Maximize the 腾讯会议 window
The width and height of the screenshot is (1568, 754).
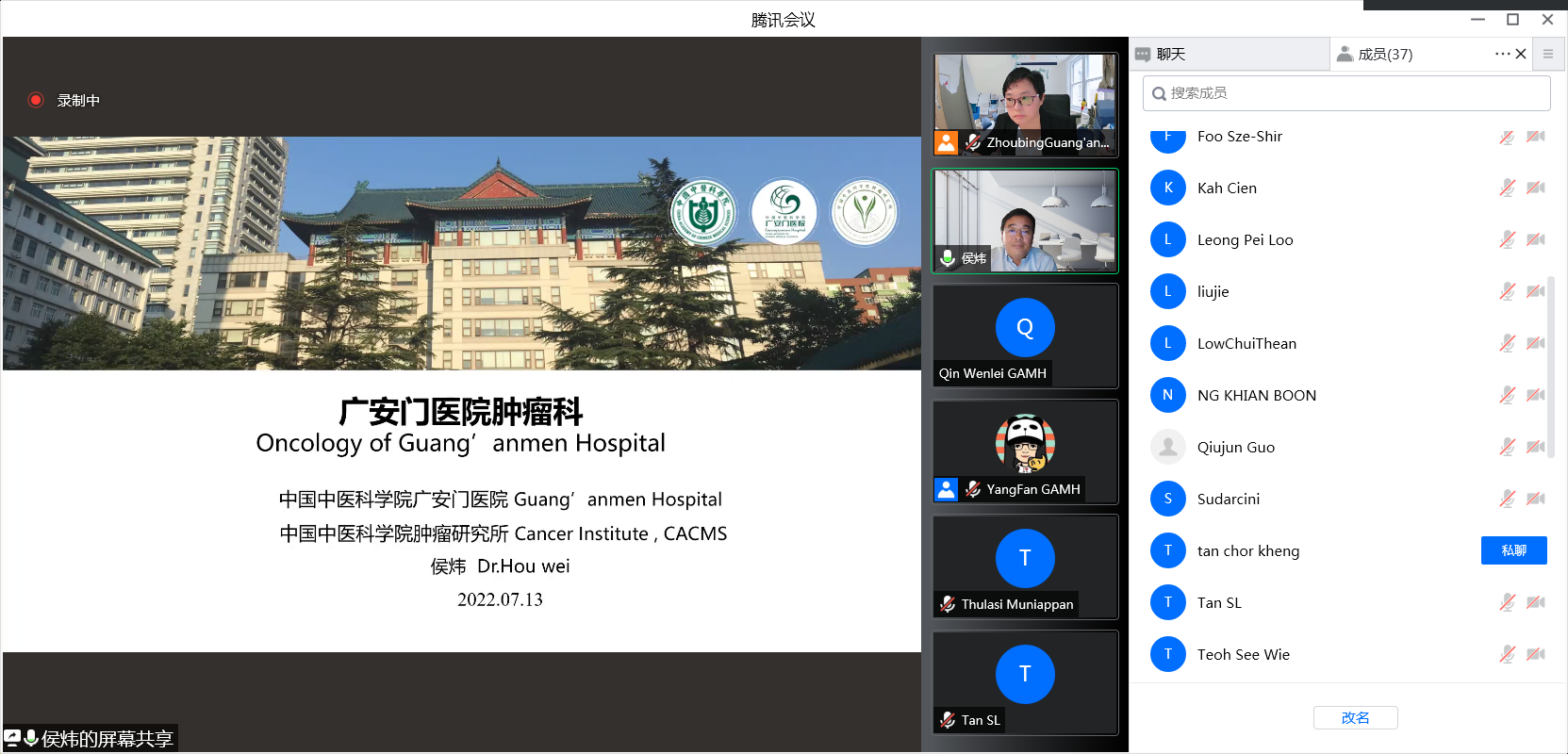[x=1512, y=19]
